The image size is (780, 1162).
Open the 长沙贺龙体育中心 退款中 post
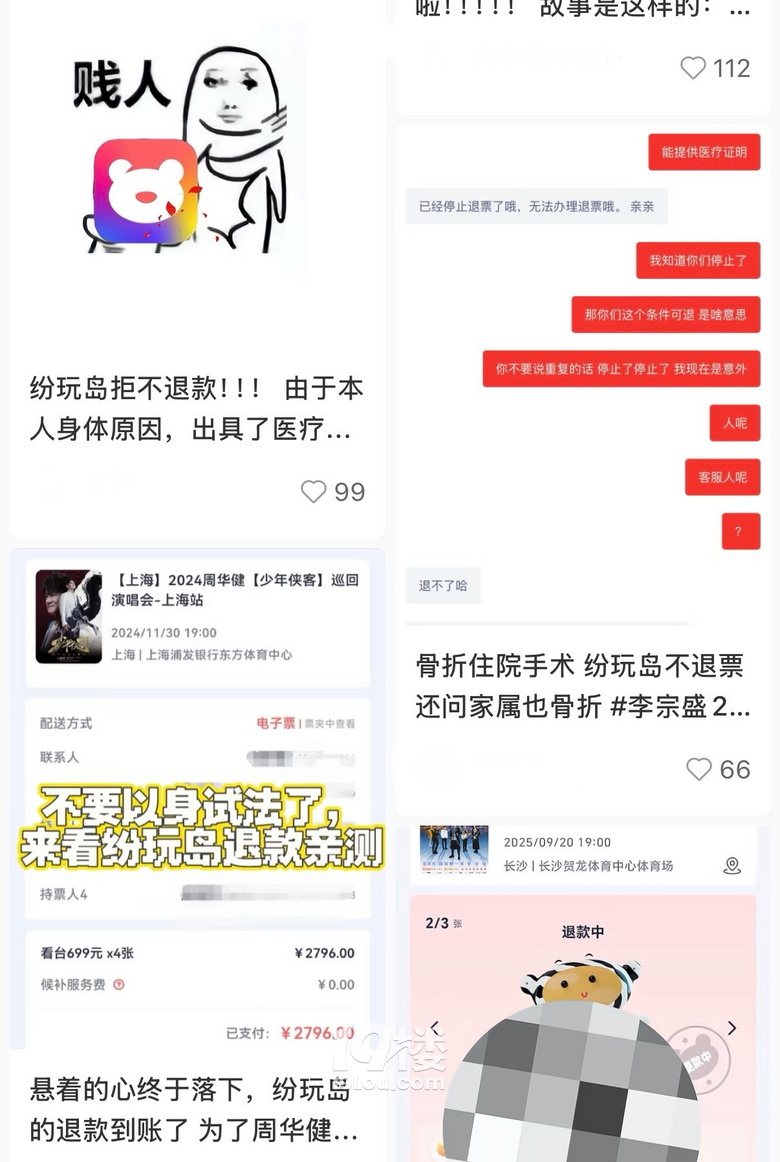(x=582, y=990)
